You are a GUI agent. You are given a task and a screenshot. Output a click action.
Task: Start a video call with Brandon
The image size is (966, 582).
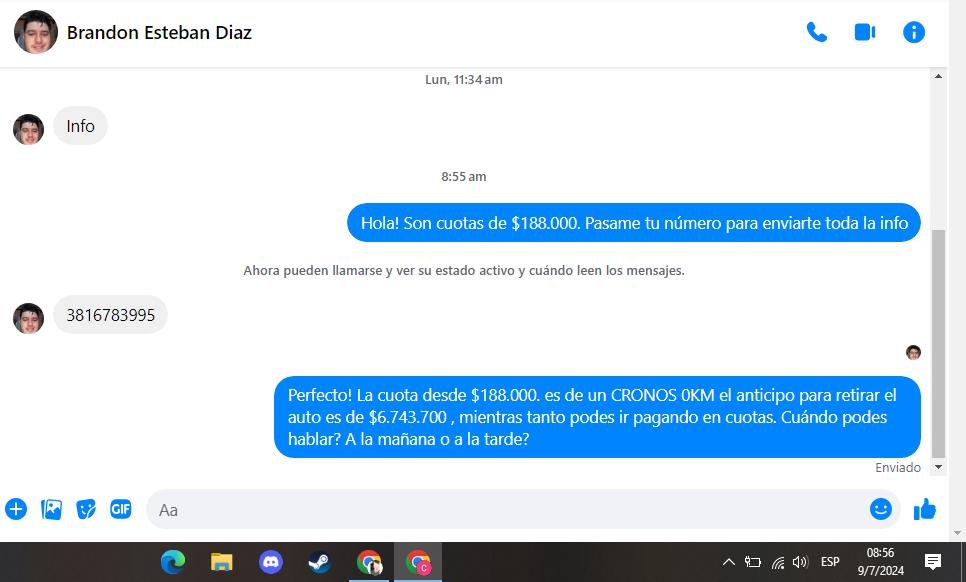coord(865,32)
